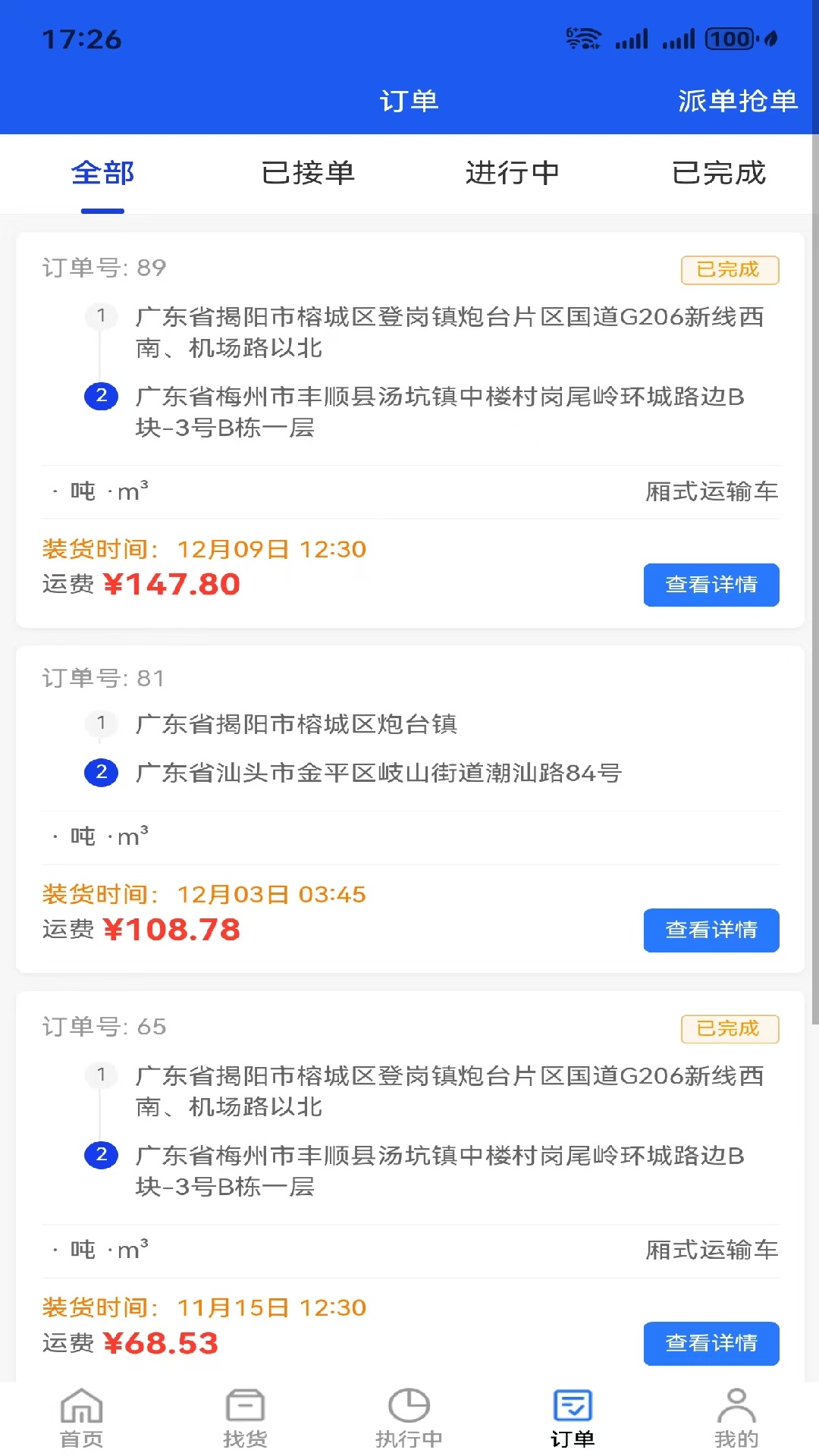Open 派单抢单 in the top bar

736,101
